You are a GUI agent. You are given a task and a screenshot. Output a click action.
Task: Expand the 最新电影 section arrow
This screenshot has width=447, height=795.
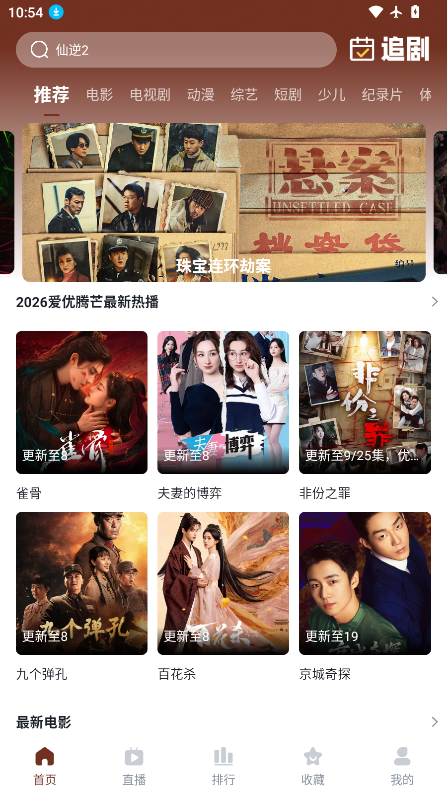click(434, 721)
